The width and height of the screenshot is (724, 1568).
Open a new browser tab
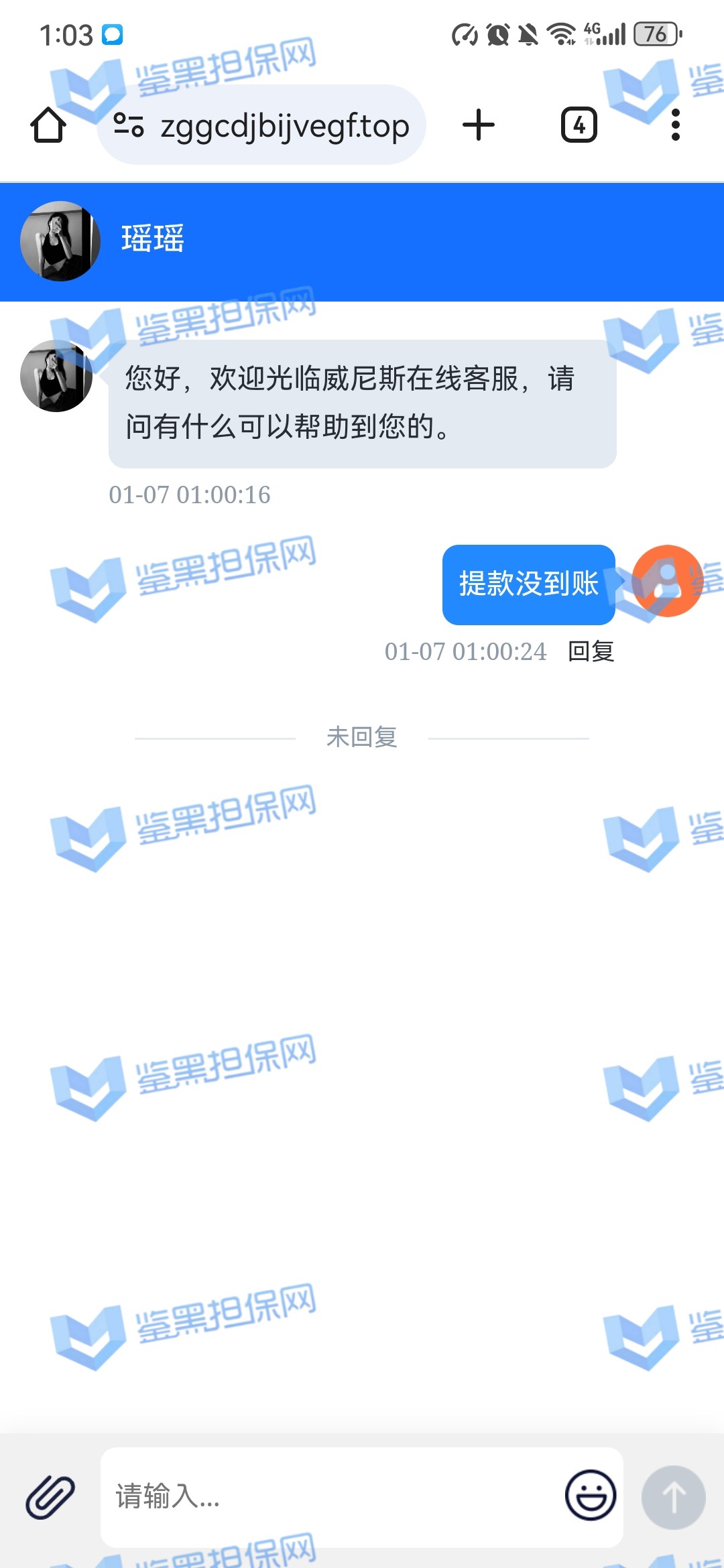(479, 125)
